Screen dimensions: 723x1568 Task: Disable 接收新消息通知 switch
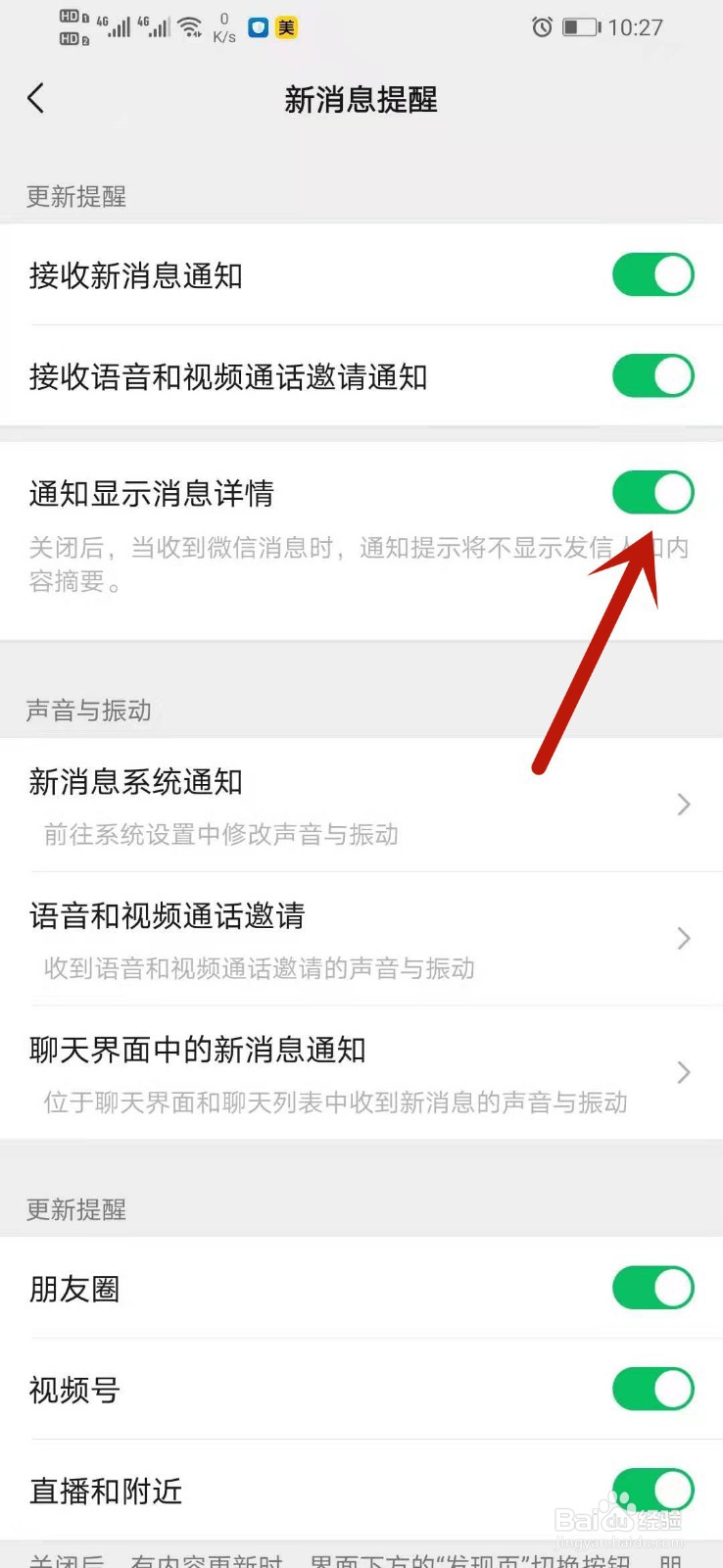click(652, 274)
